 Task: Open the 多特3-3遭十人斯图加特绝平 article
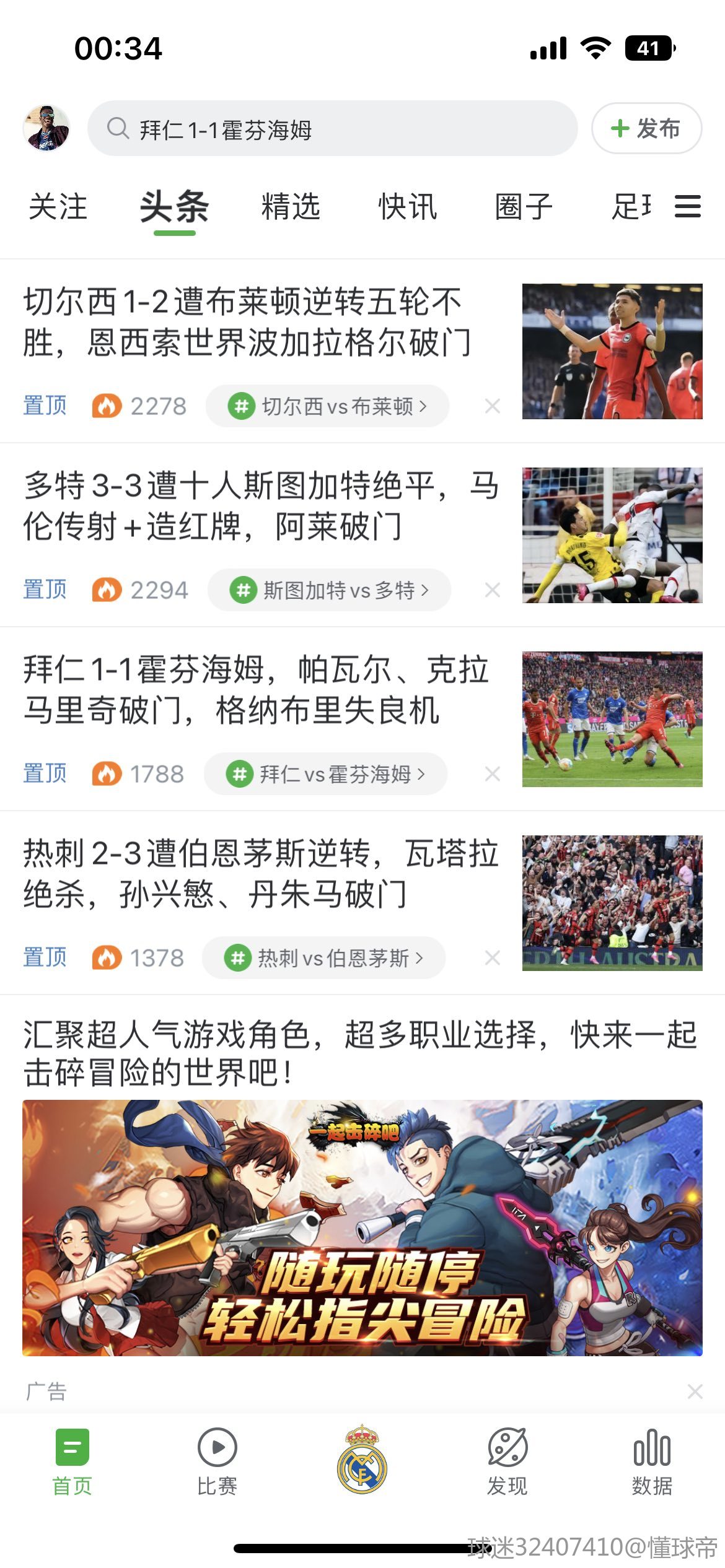[x=260, y=505]
